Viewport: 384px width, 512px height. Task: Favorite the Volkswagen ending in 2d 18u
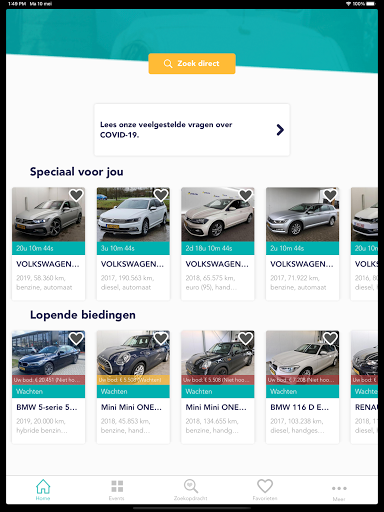click(x=246, y=195)
